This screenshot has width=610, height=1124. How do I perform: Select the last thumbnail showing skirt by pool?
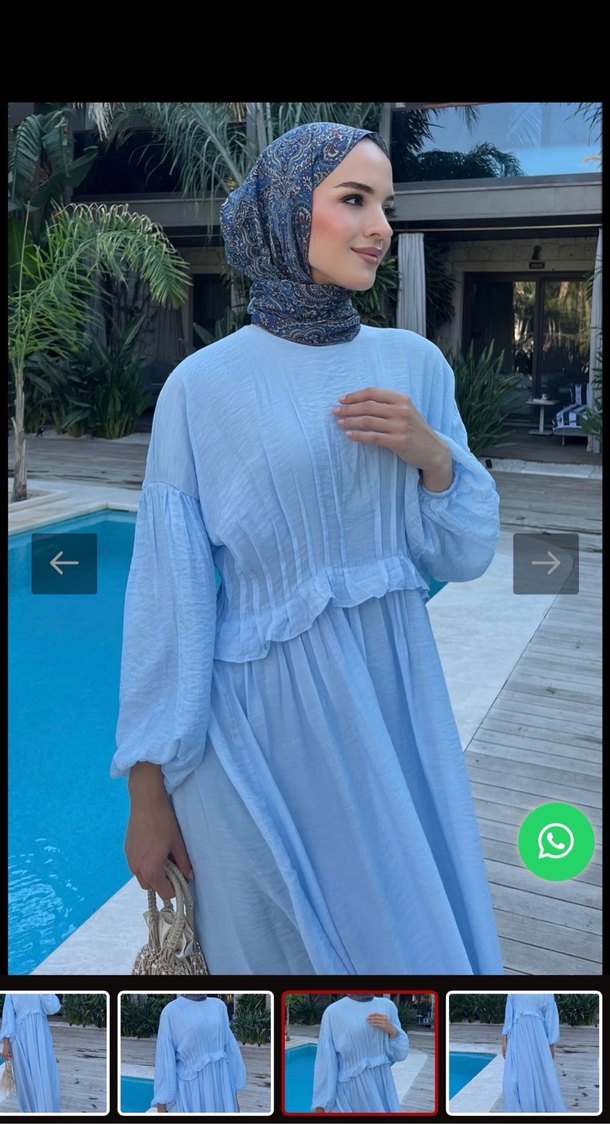tap(524, 1052)
